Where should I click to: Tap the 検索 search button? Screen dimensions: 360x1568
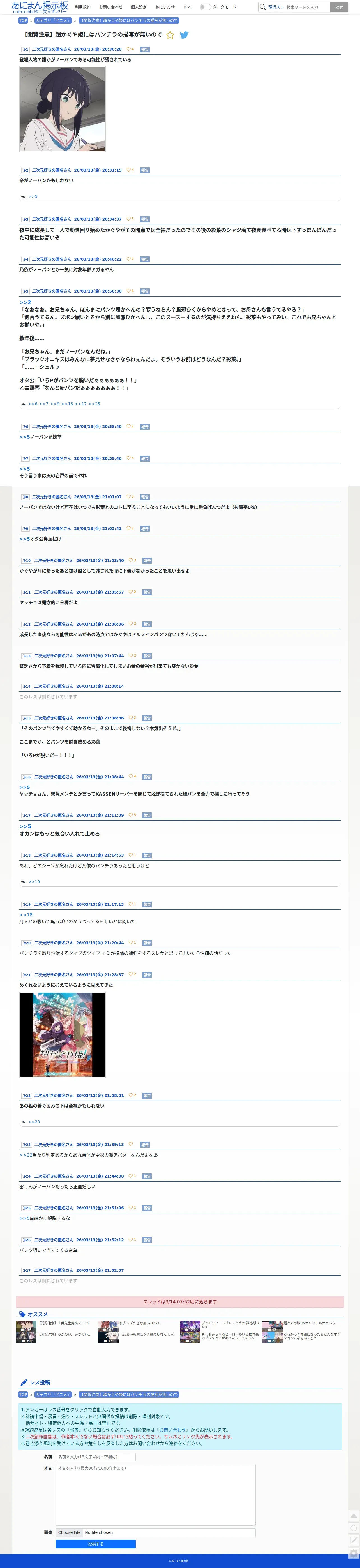coord(339,7)
